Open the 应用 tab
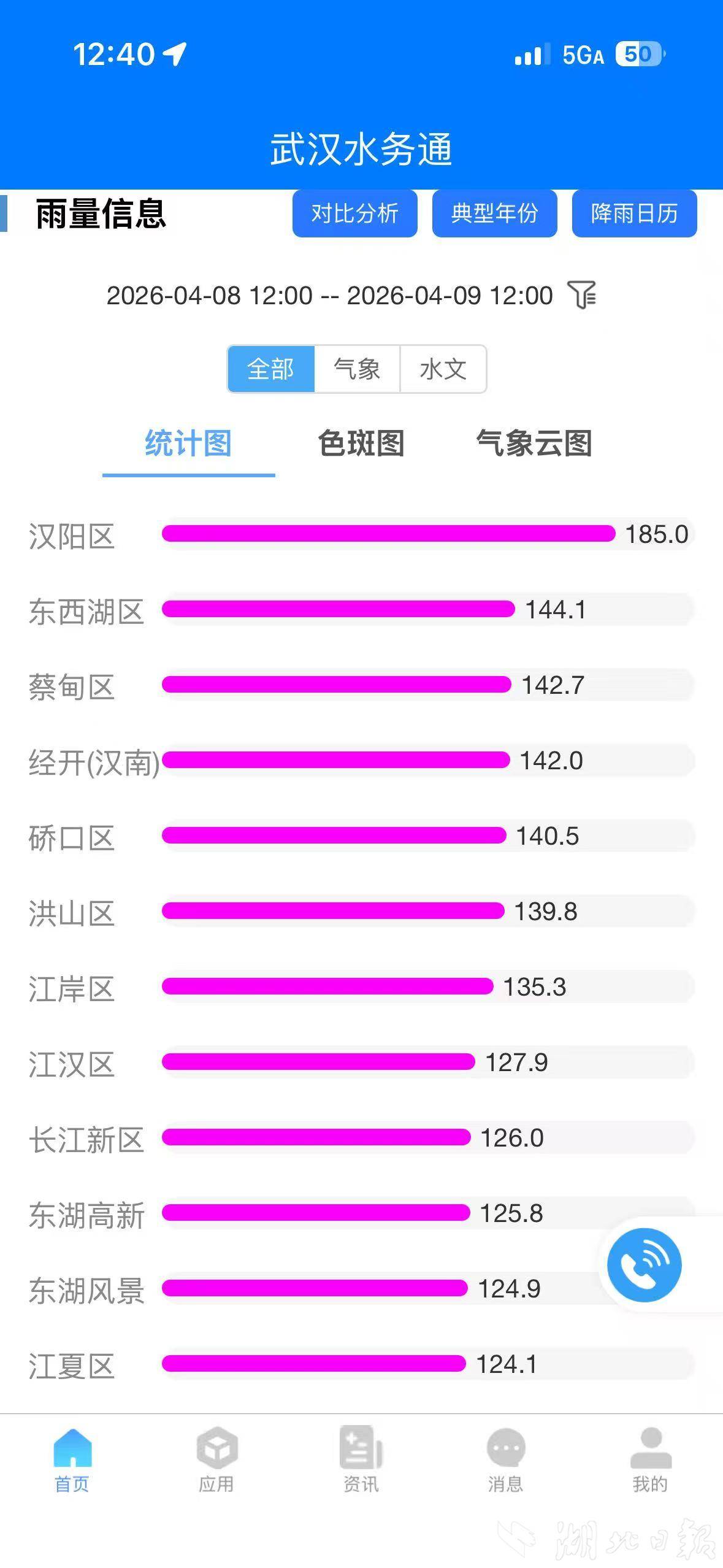The width and height of the screenshot is (723, 1568). (216, 1461)
